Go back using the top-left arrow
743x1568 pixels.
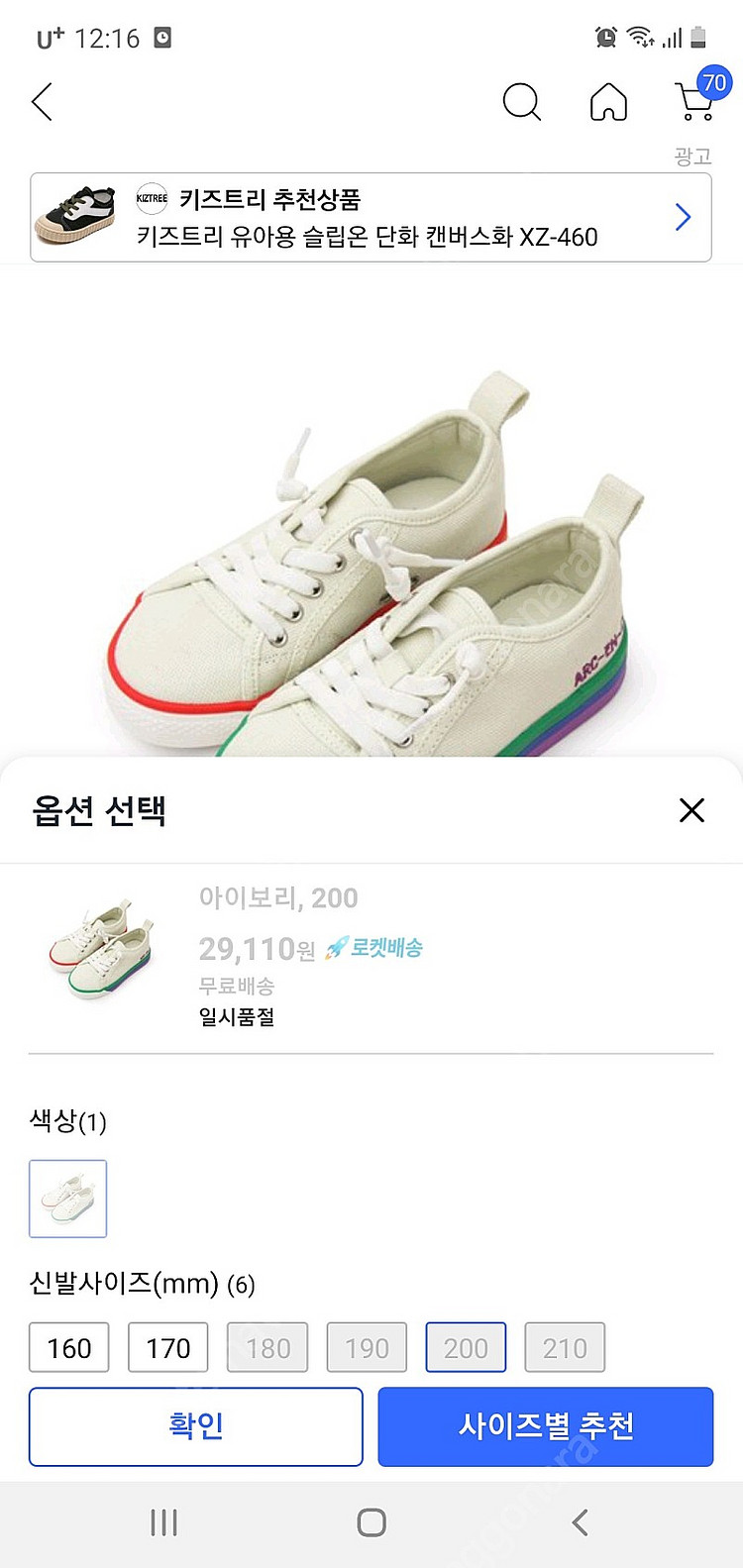click(42, 102)
